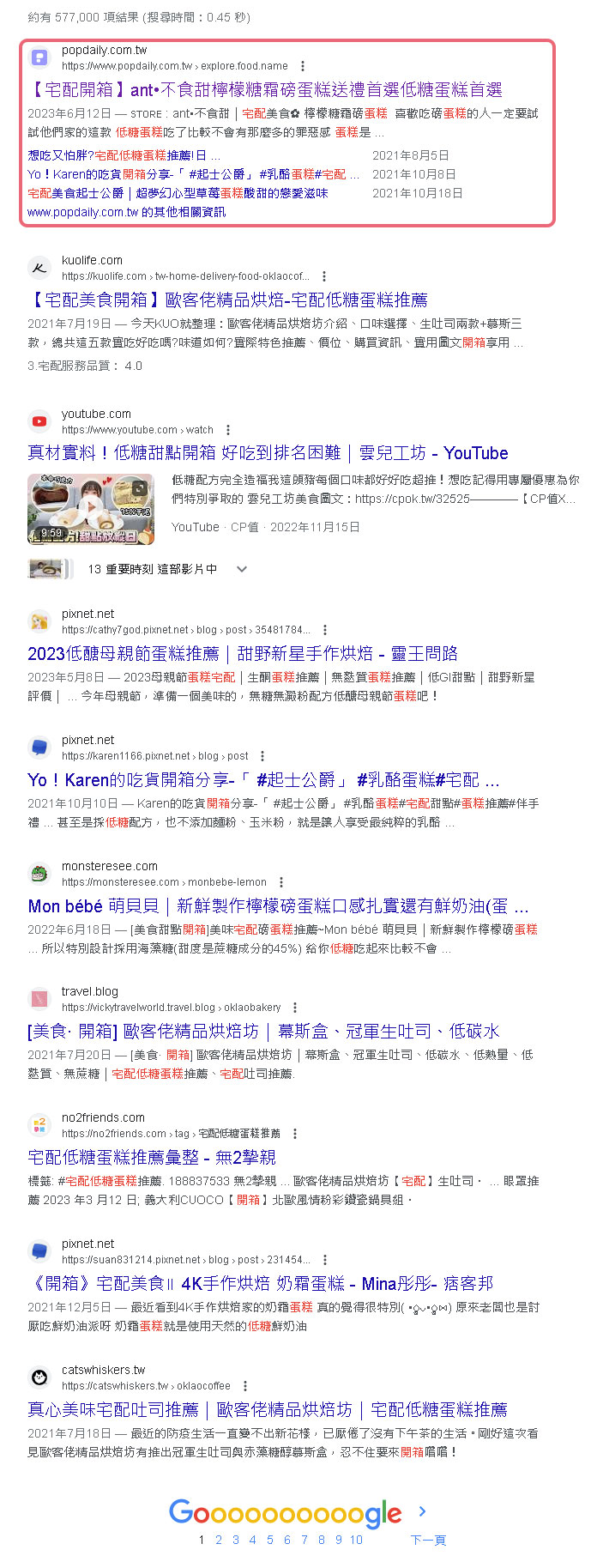Screen dimensions: 603x1568
Task: Go to 下一頁 of search results
Action: [428, 1540]
